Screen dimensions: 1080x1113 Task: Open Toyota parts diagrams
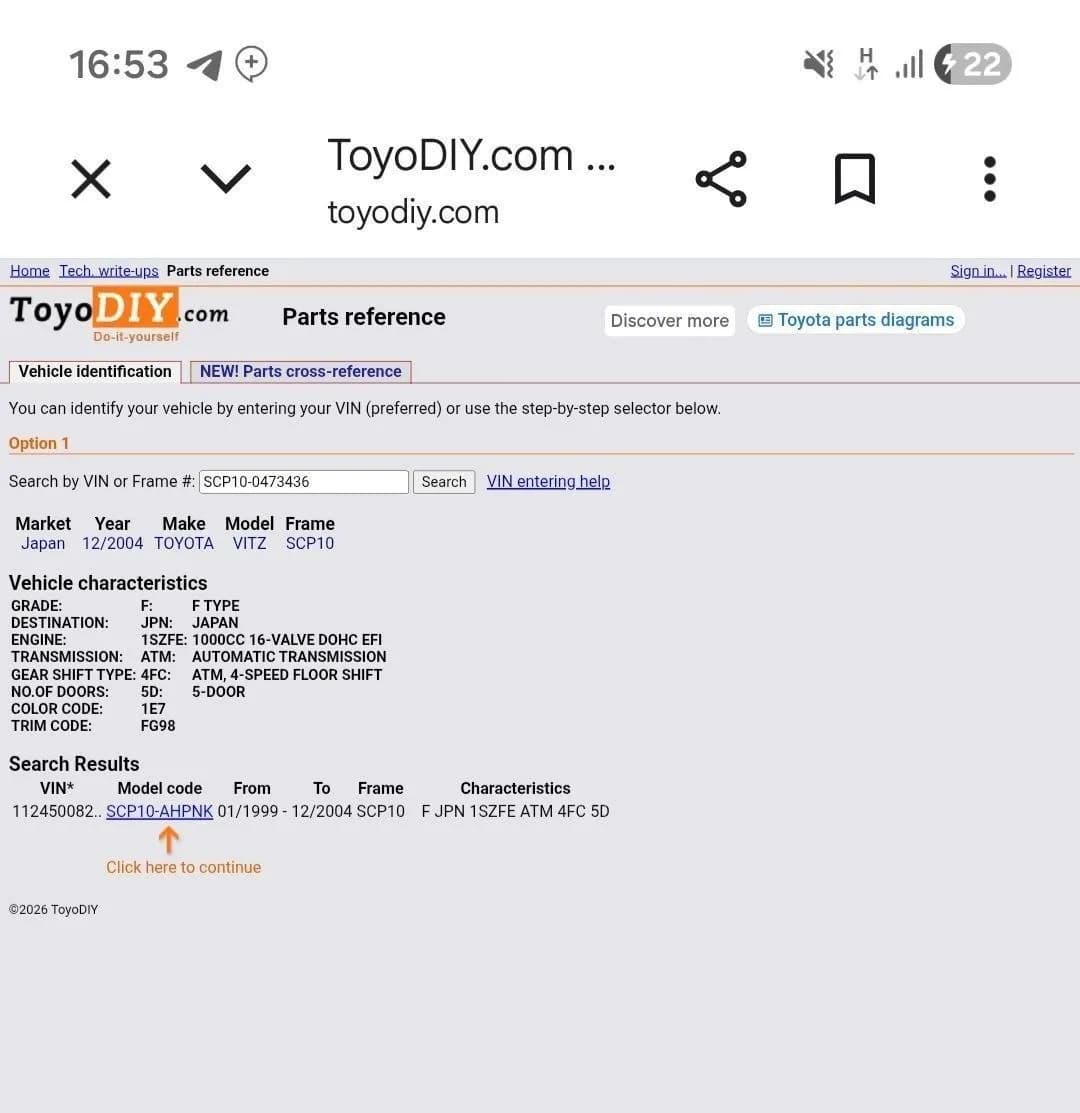tap(856, 319)
